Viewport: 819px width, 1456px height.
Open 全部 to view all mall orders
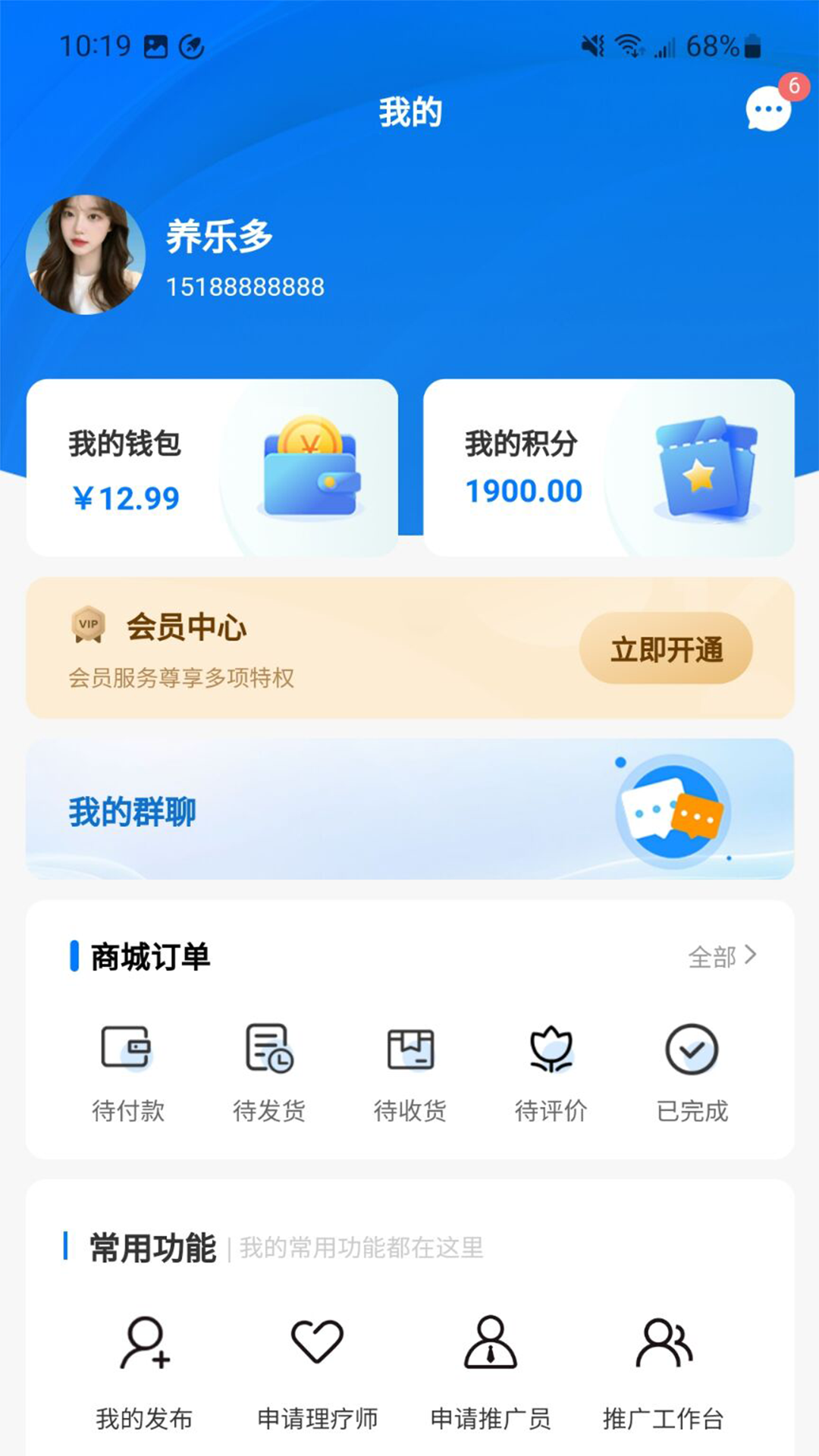point(711,958)
